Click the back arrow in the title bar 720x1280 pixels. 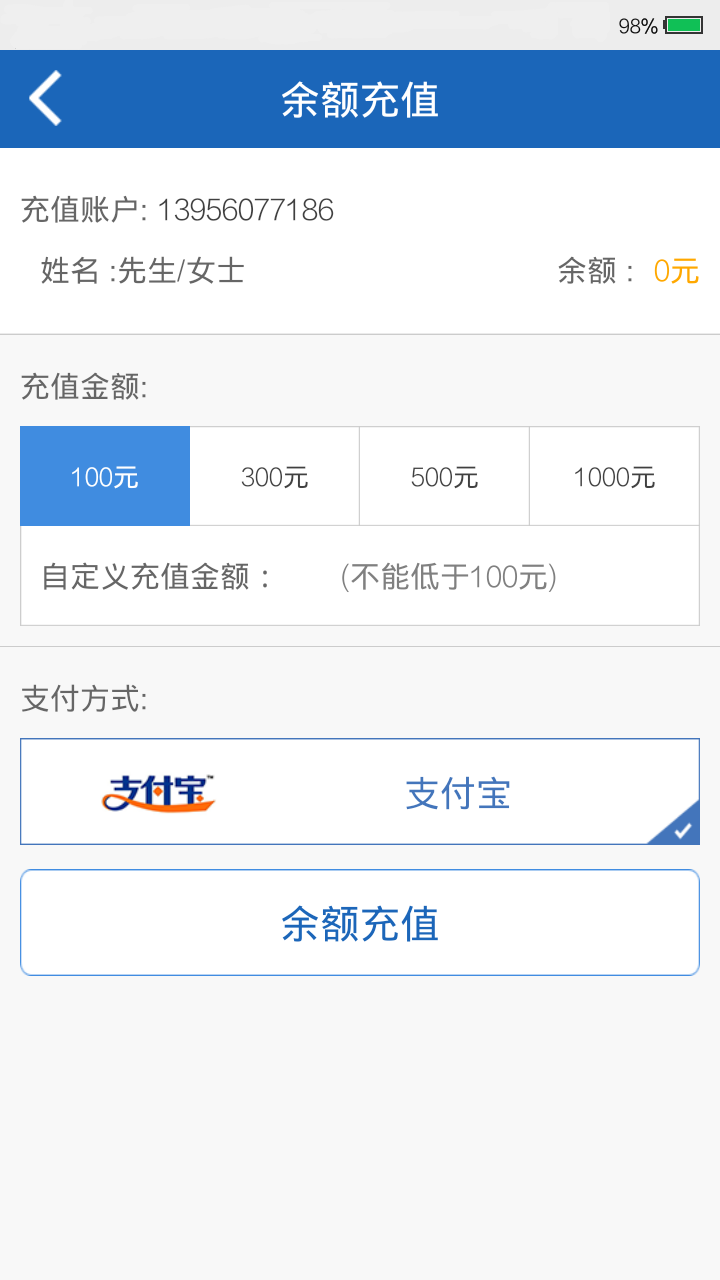tap(45, 97)
